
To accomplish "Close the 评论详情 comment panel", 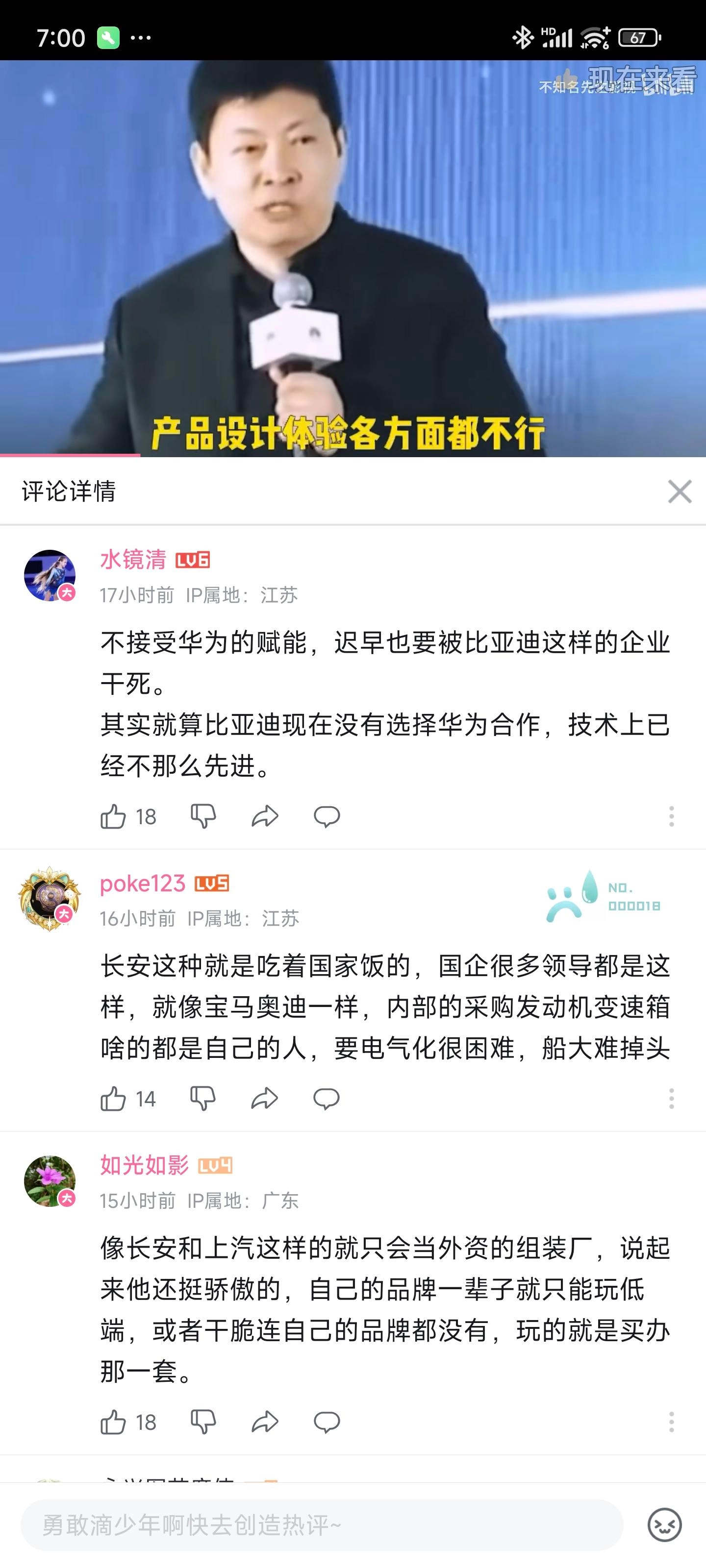I will pyautogui.click(x=679, y=491).
